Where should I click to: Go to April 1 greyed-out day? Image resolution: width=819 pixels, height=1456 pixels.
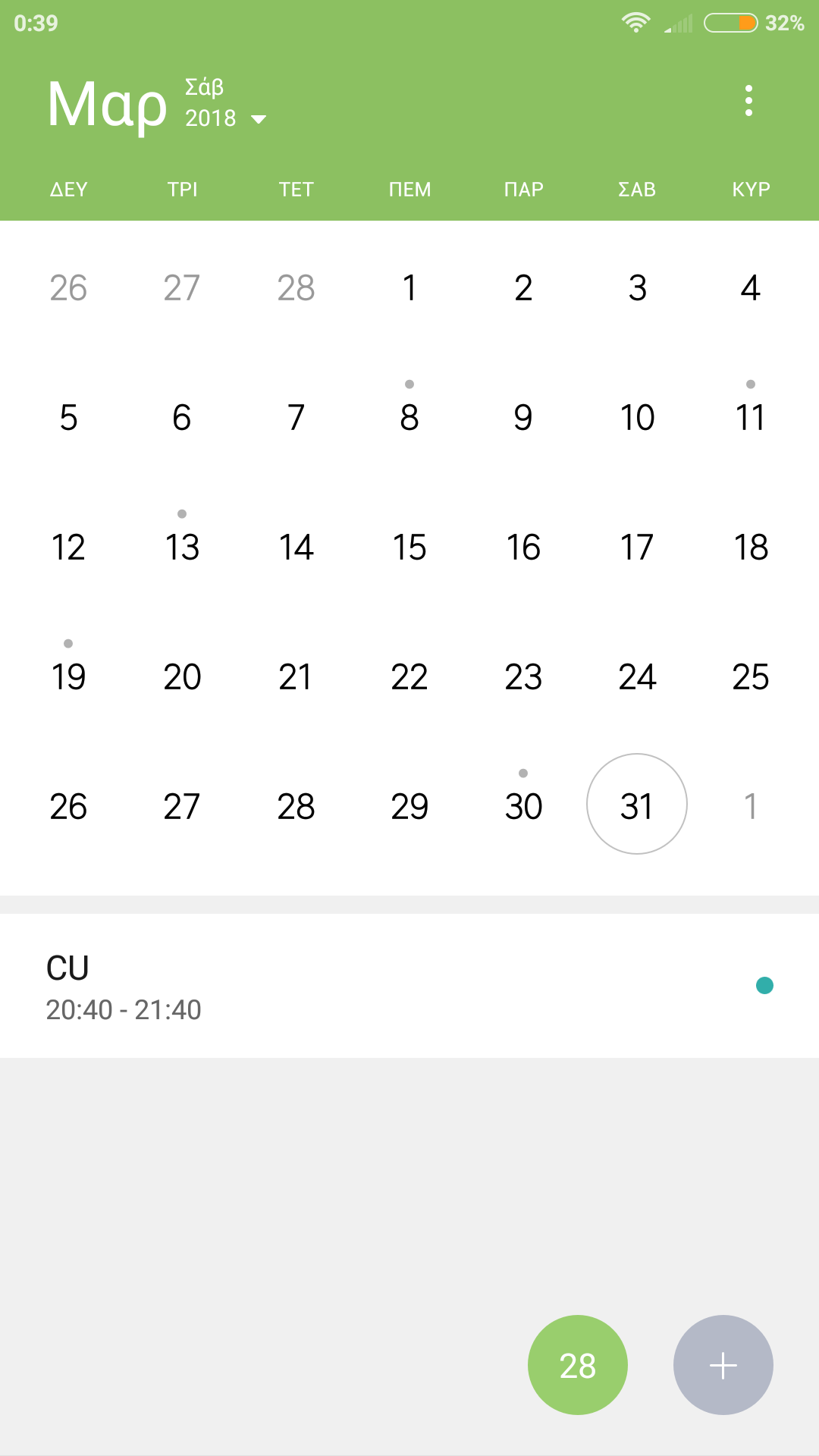click(751, 806)
